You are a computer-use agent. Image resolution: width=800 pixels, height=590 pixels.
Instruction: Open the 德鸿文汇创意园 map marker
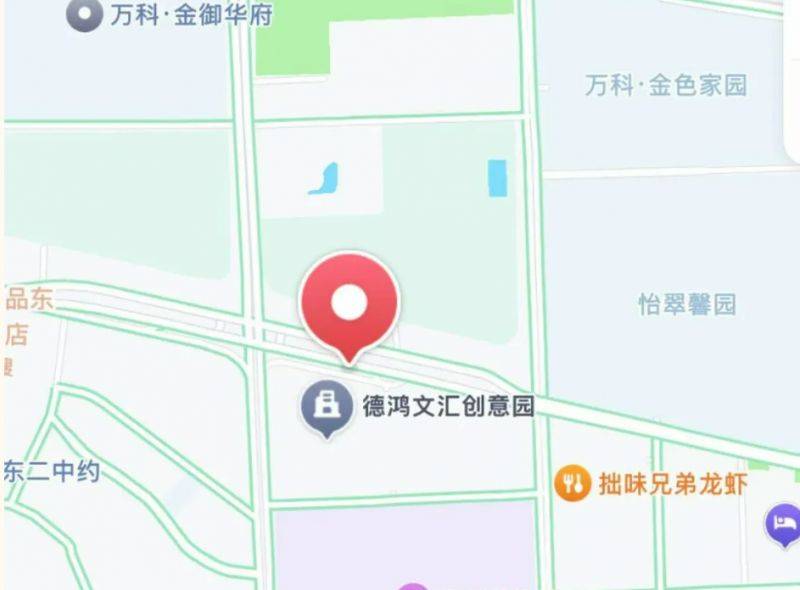pyautogui.click(x=324, y=407)
